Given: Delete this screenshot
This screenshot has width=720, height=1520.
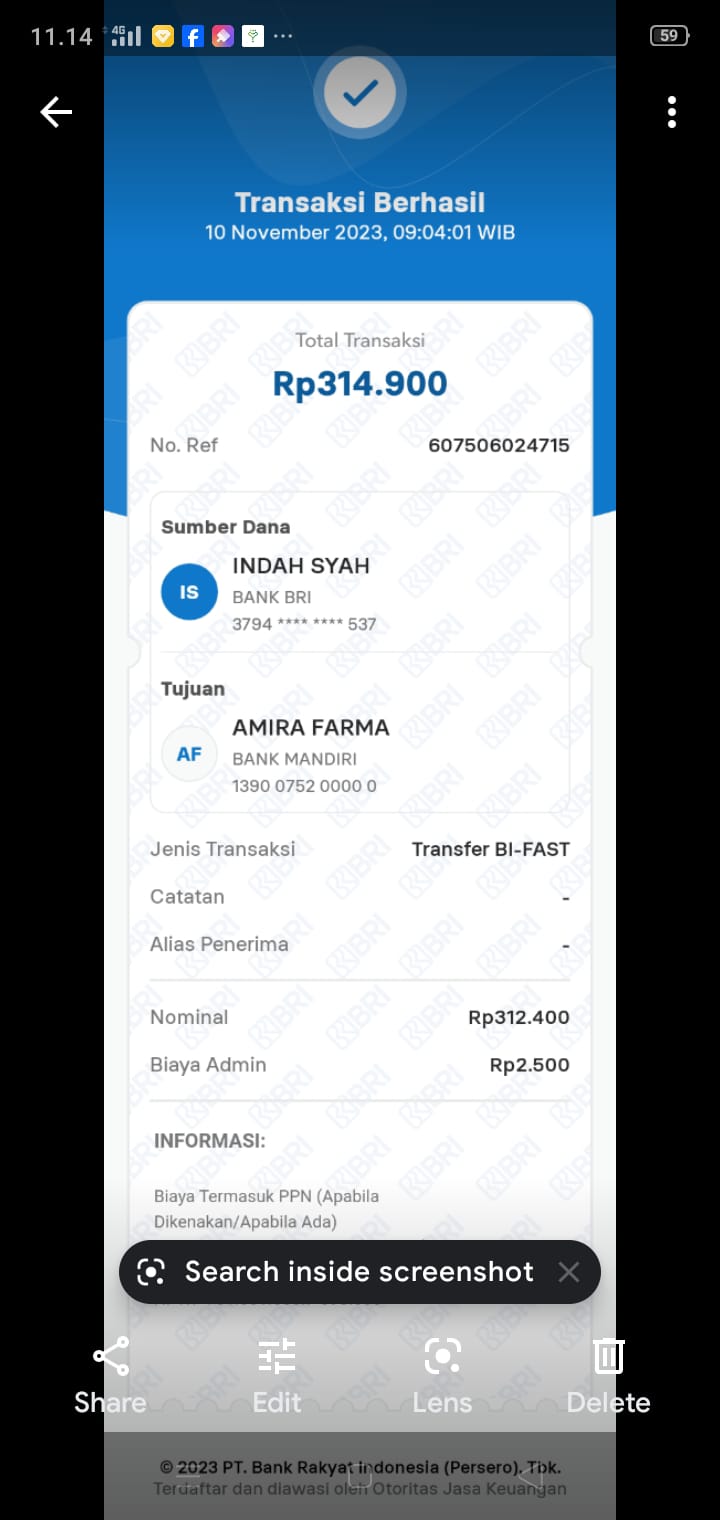Looking at the screenshot, I should pos(608,1375).
